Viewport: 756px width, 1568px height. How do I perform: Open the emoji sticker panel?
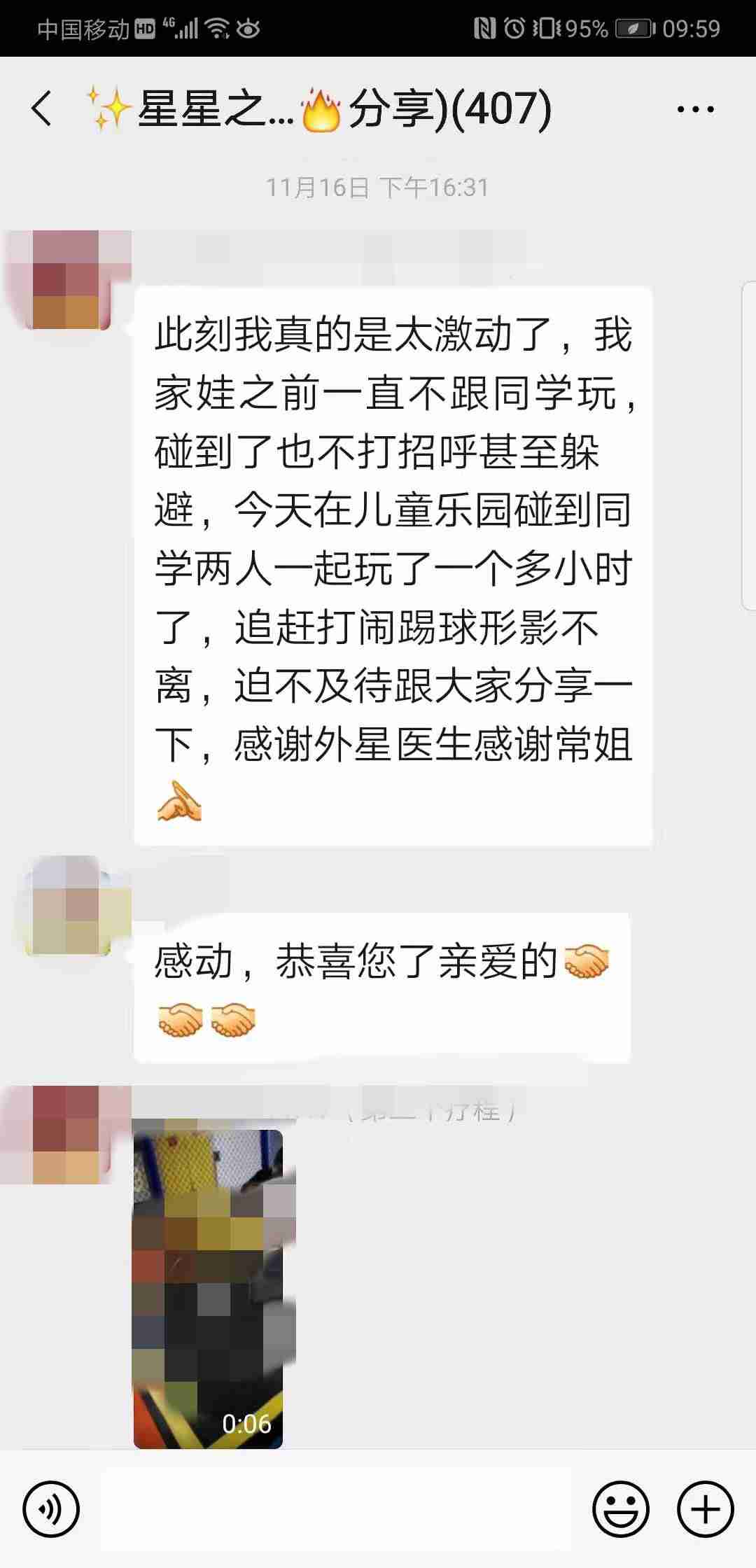tap(621, 1508)
